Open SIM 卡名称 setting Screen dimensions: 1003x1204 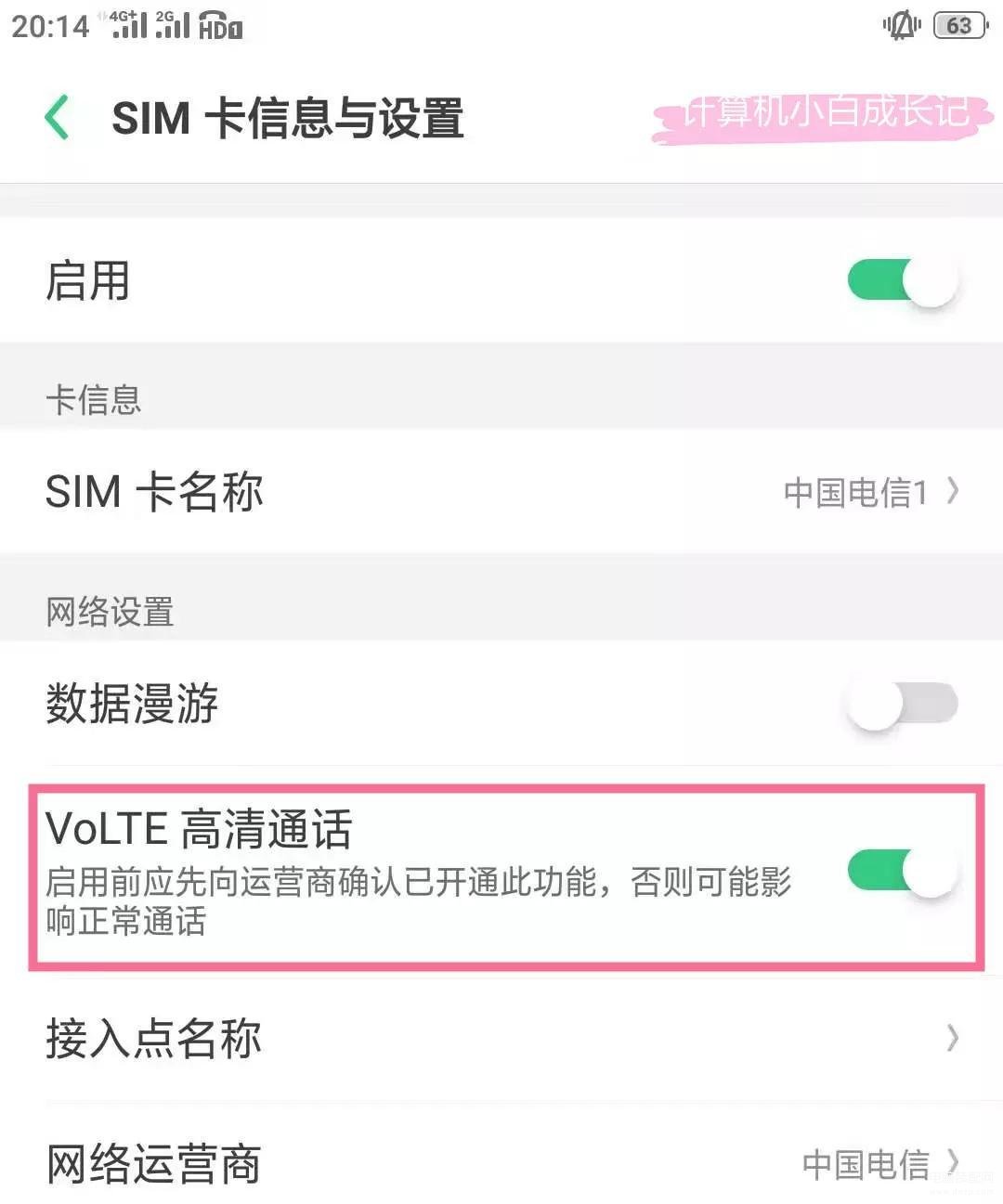501,491
